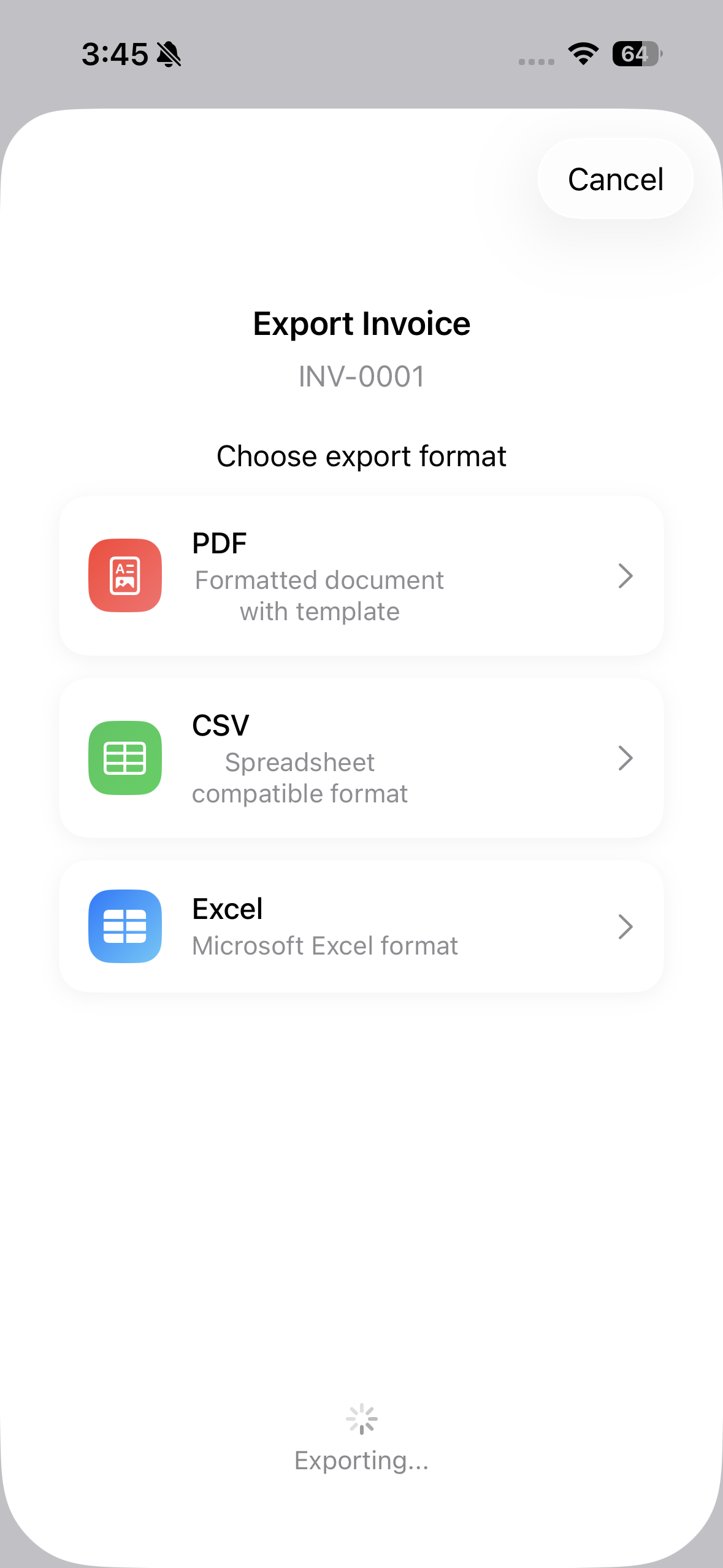
Task: Click the 3:45 clock in status bar
Action: tap(115, 54)
